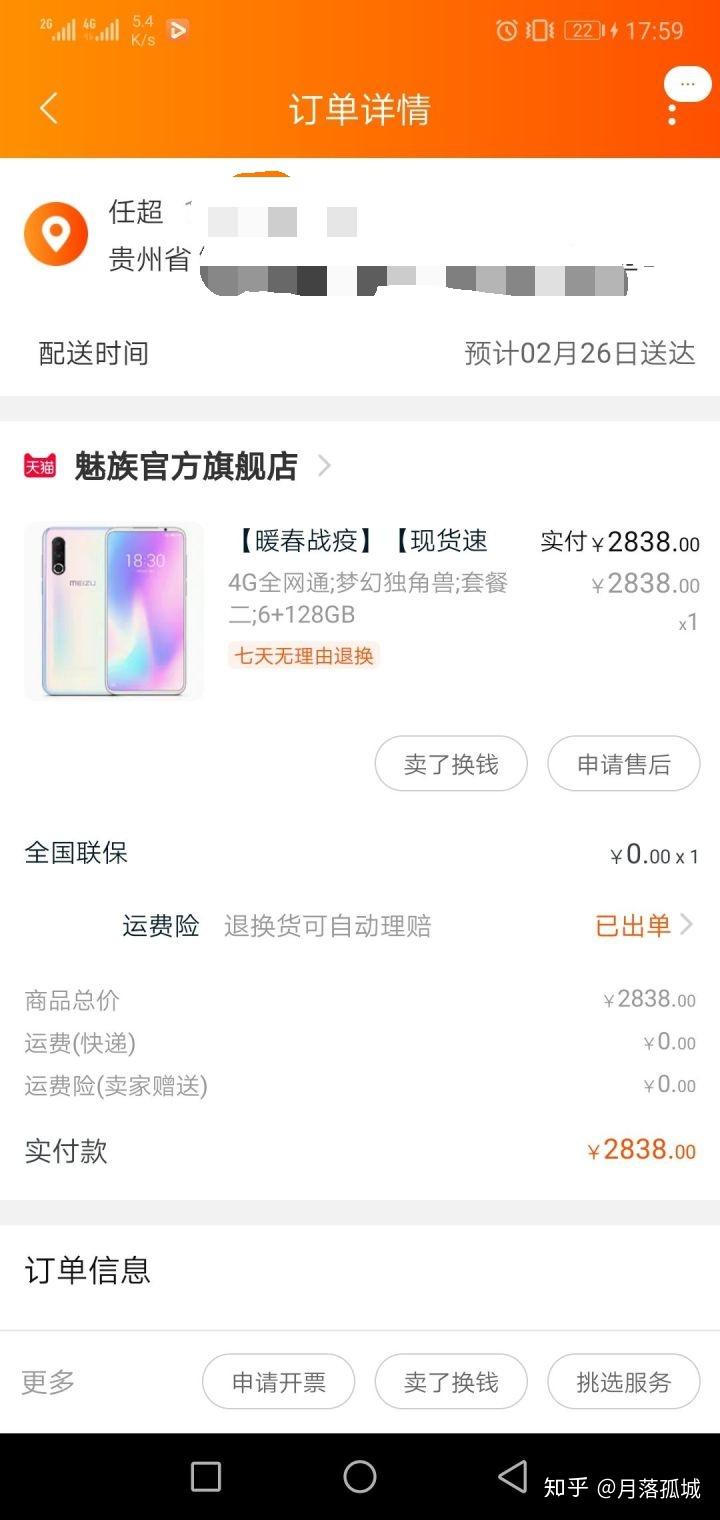
Task: Open the 运费险 已出单 policy details
Action: [643, 926]
